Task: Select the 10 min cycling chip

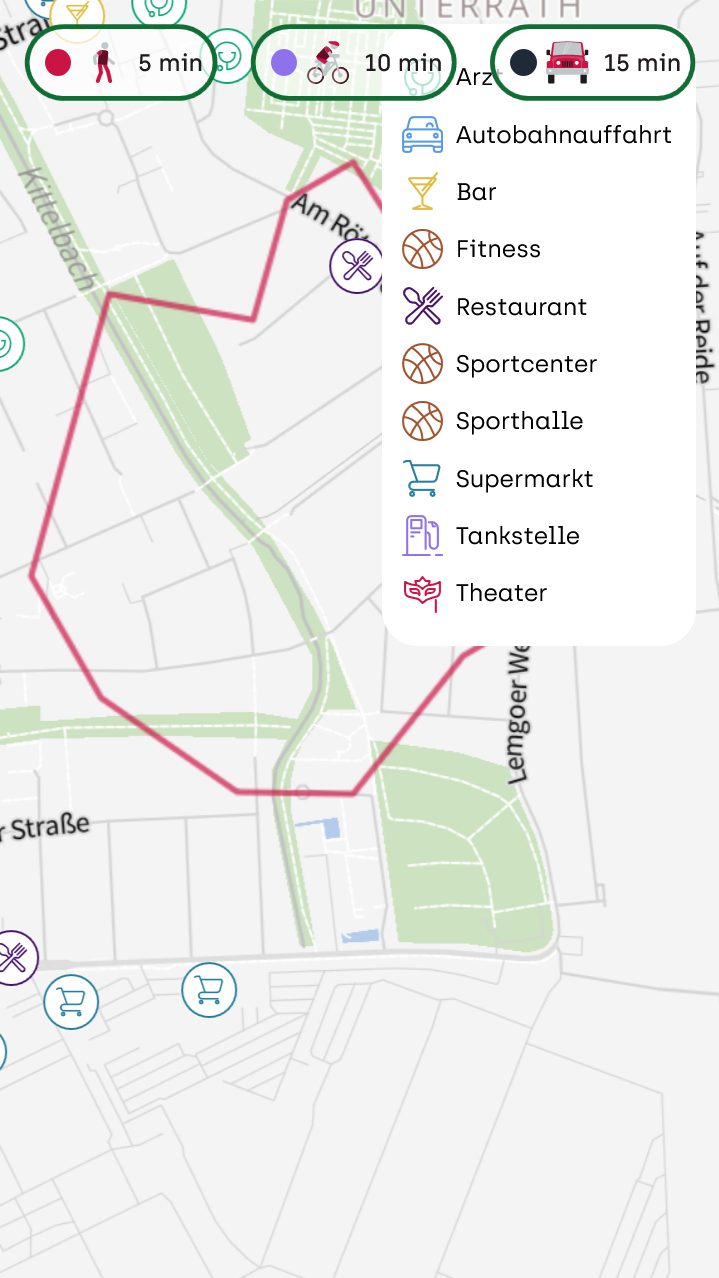Action: click(354, 63)
